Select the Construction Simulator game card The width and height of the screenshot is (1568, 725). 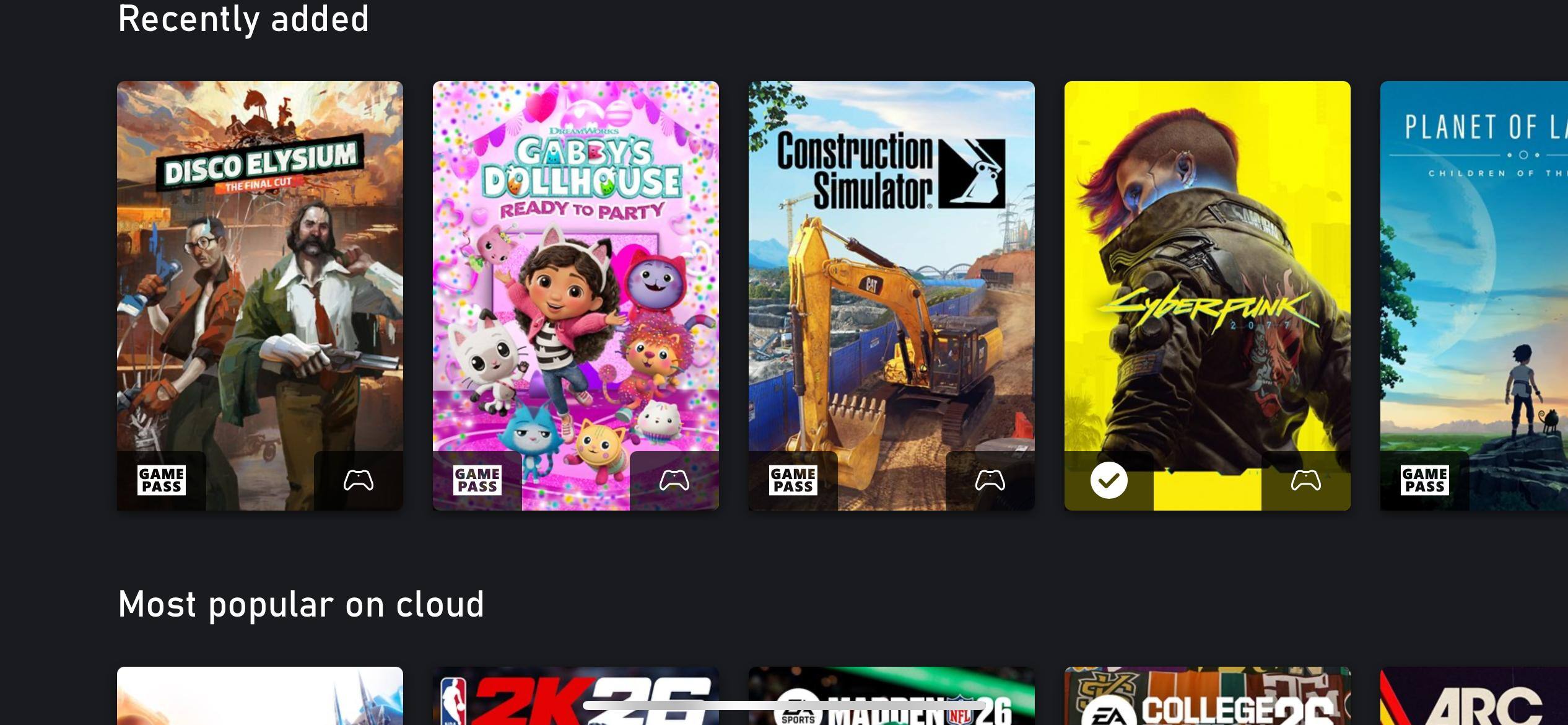click(x=891, y=279)
